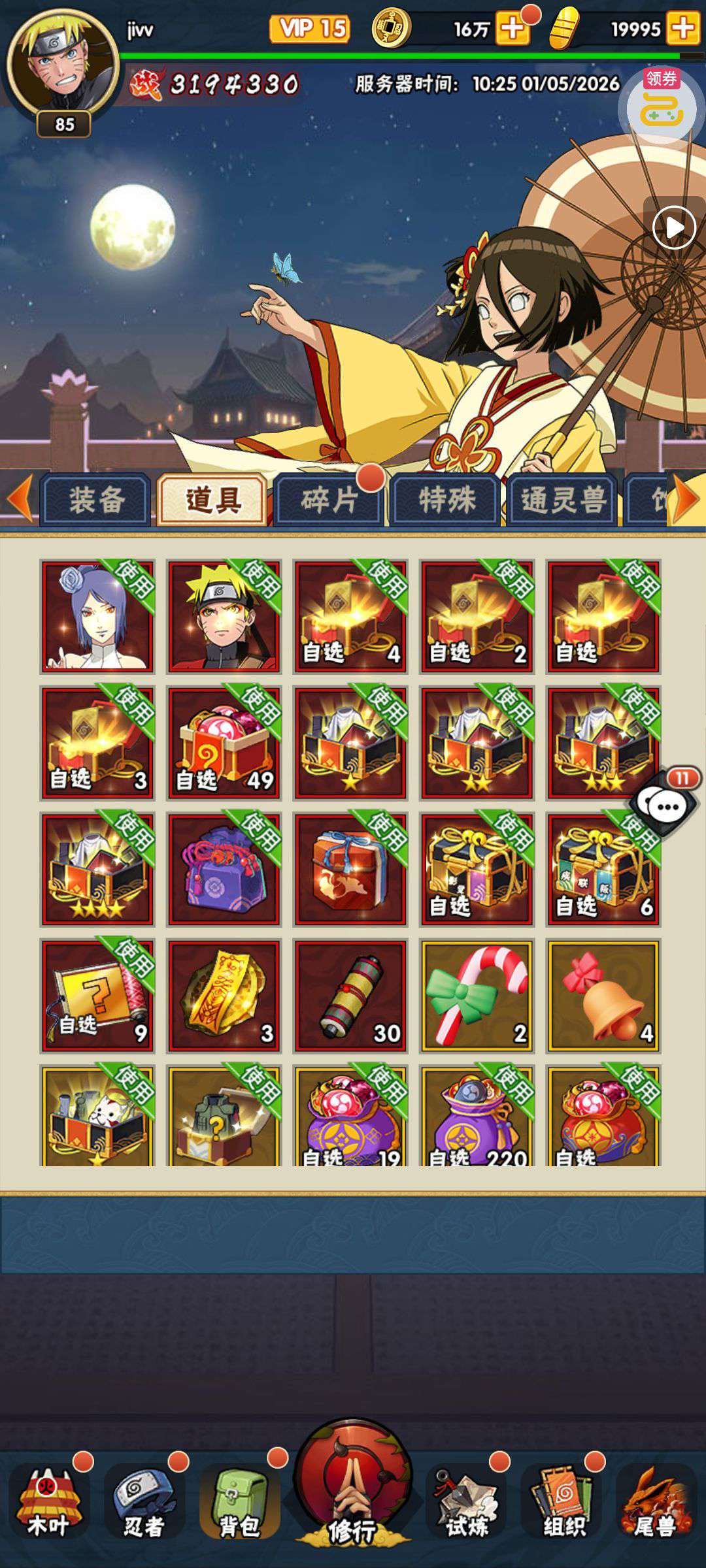Add gold ingots via the plus beside 19995
706x1568 pixels.
point(682,29)
